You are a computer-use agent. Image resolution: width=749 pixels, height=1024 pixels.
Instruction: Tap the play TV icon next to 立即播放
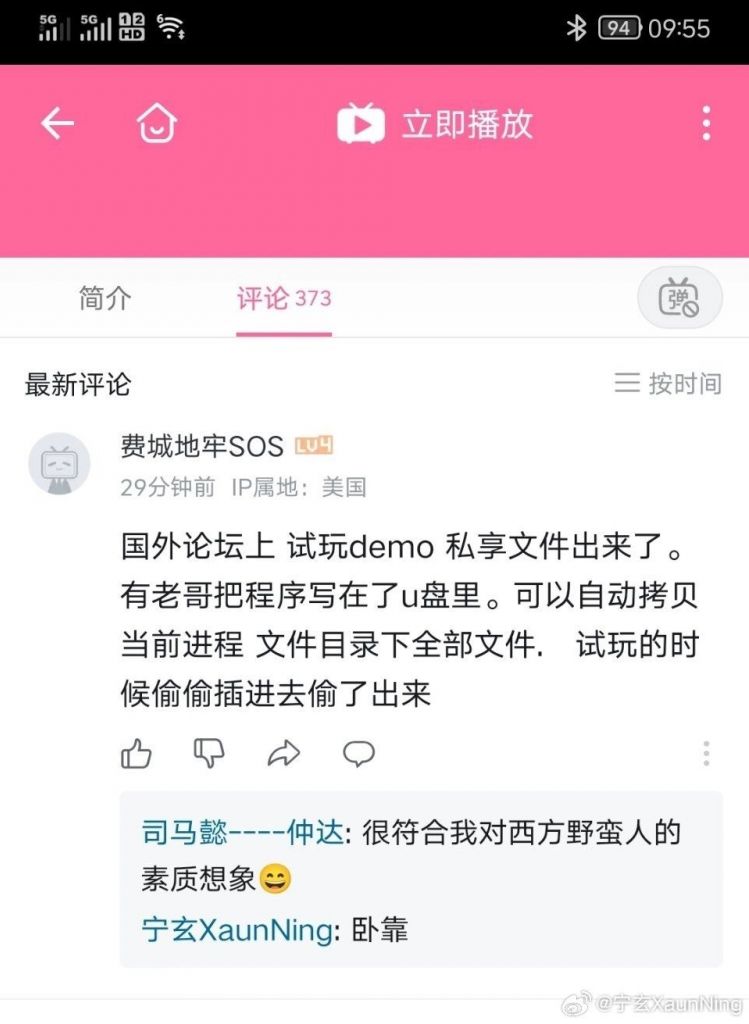(360, 123)
